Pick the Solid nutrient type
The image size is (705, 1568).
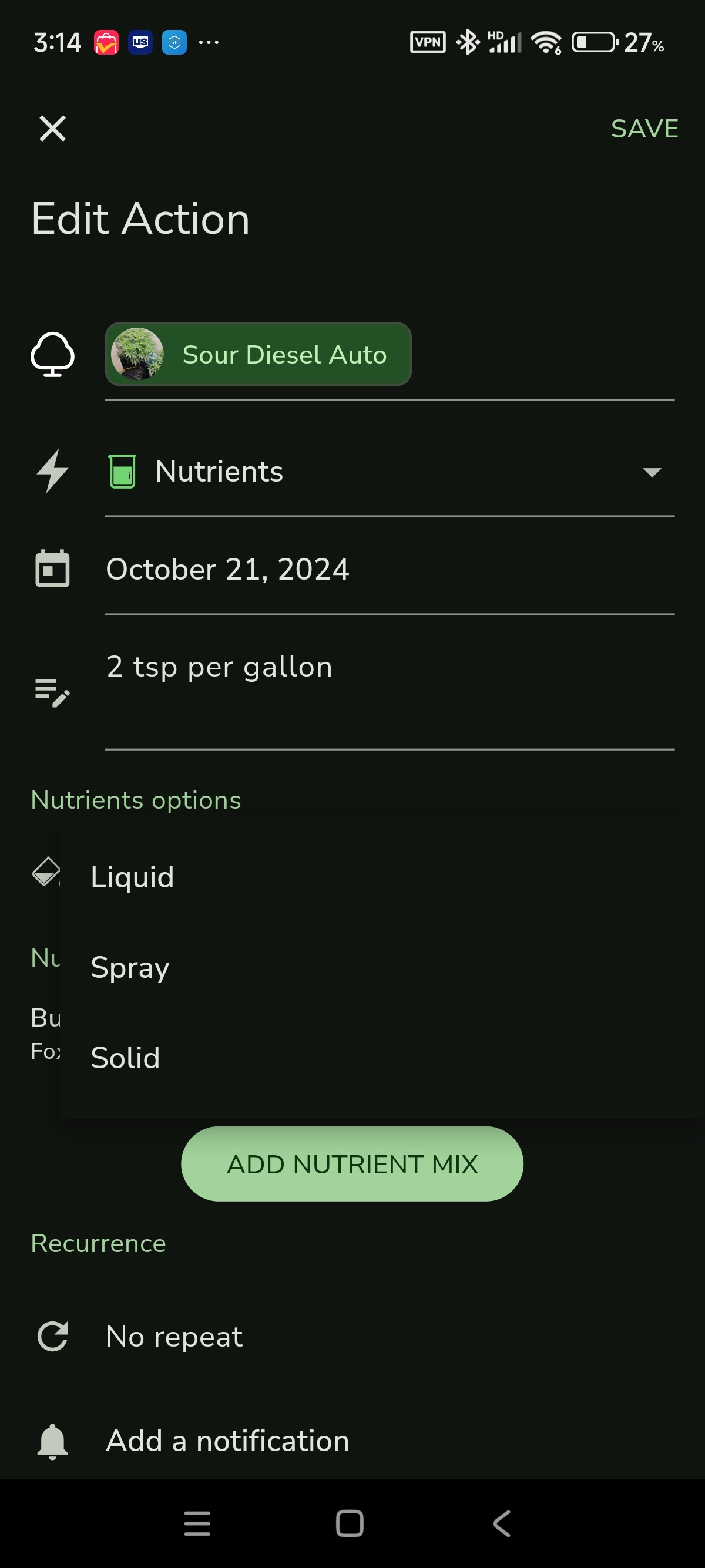[382, 1057]
